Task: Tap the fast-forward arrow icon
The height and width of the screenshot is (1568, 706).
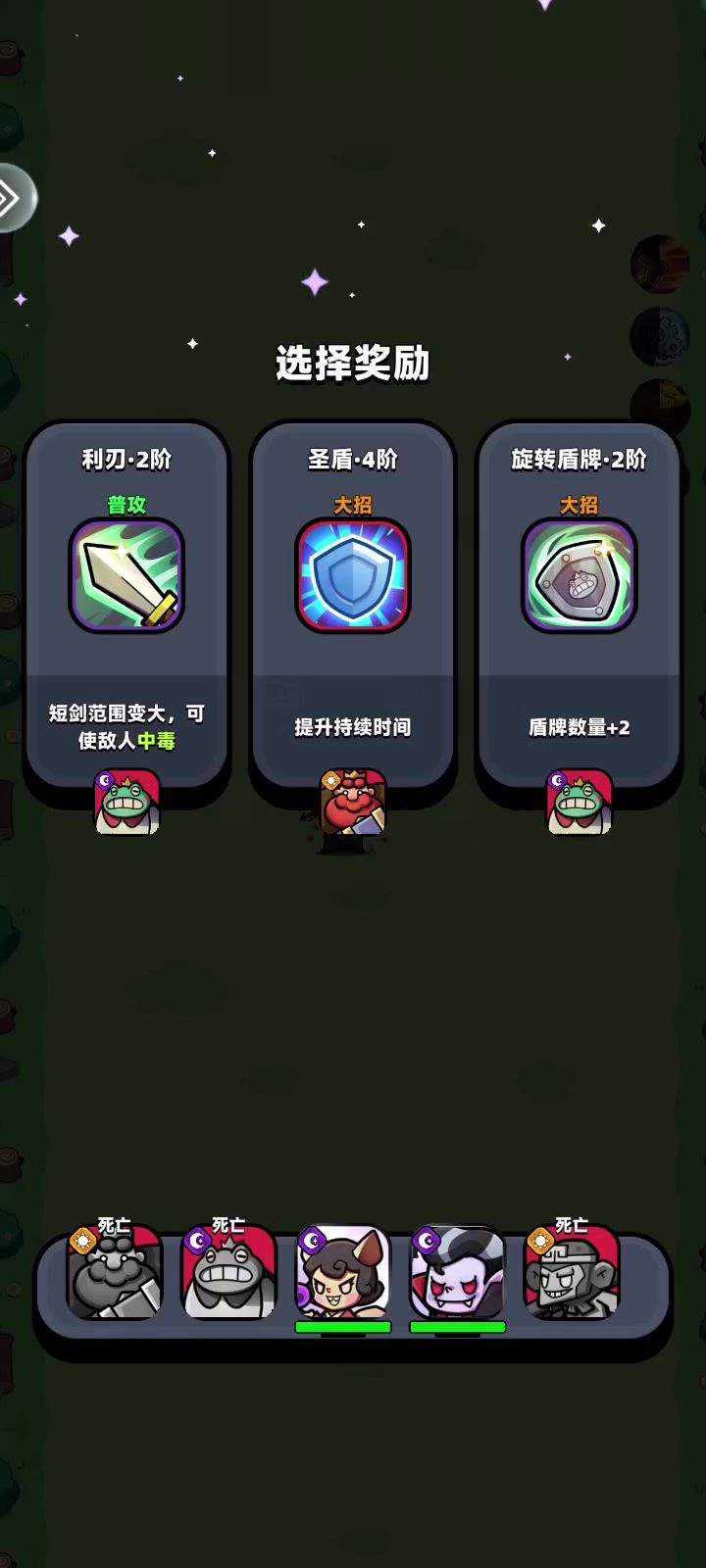Action: [x=14, y=199]
